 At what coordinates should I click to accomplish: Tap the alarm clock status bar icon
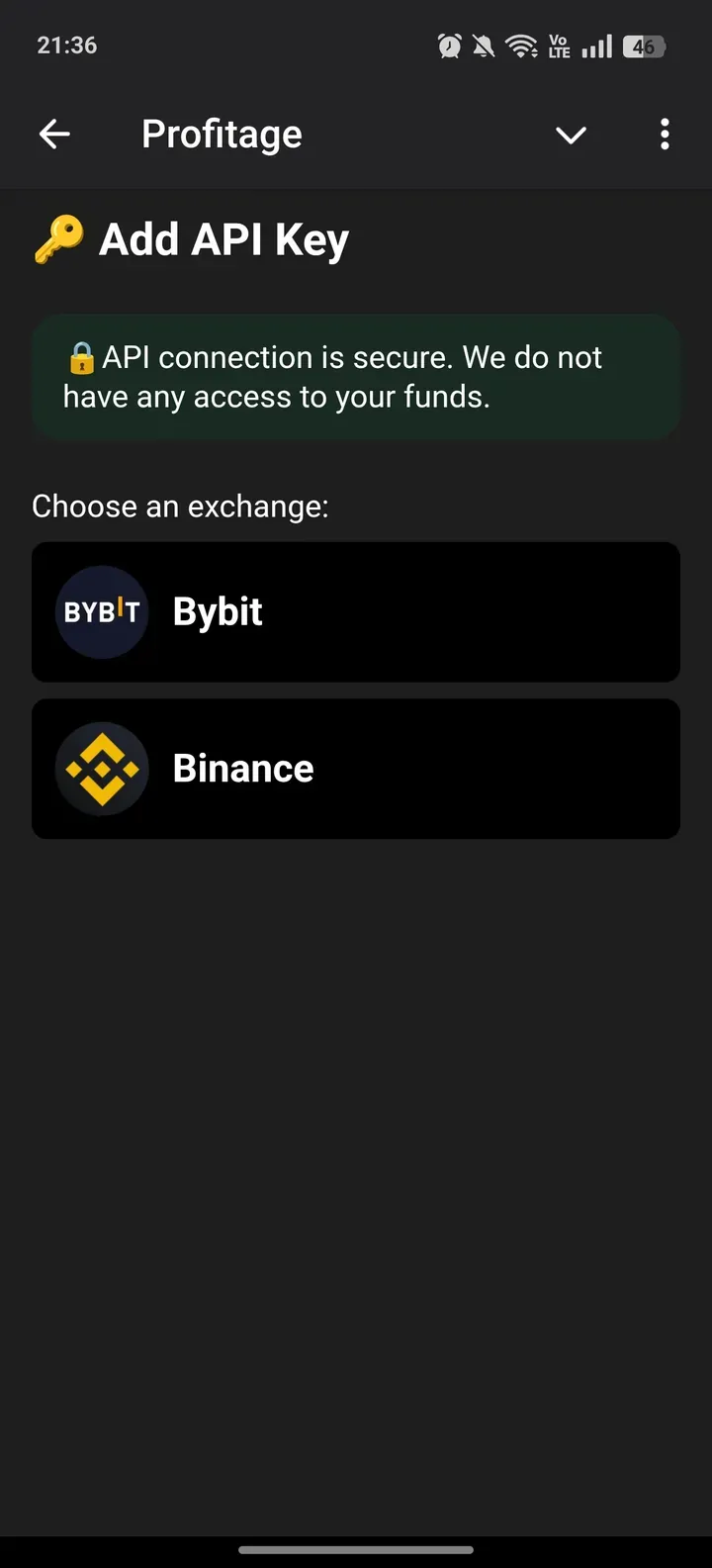[x=449, y=46]
